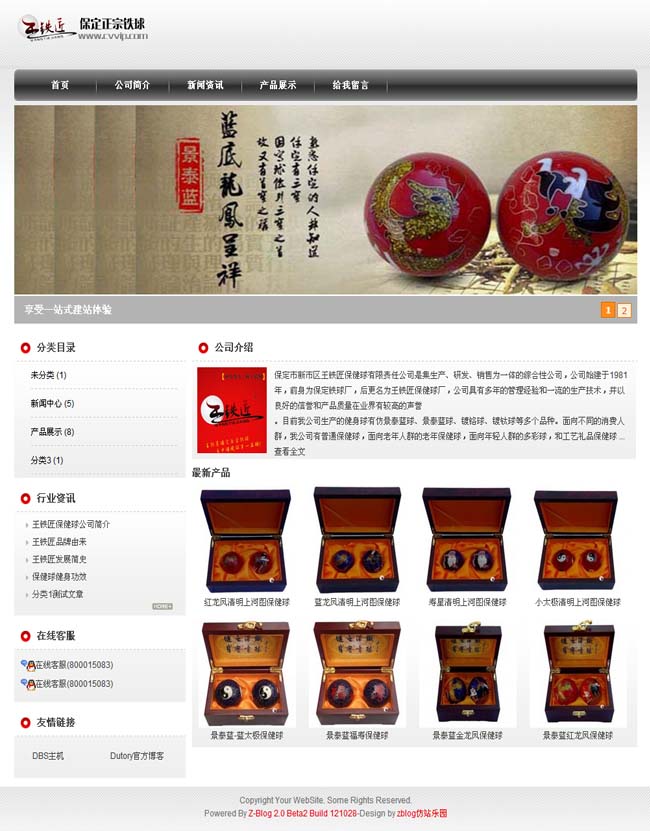The image size is (650, 831).
Task: Open DBS主机 friend link
Action: 48,756
